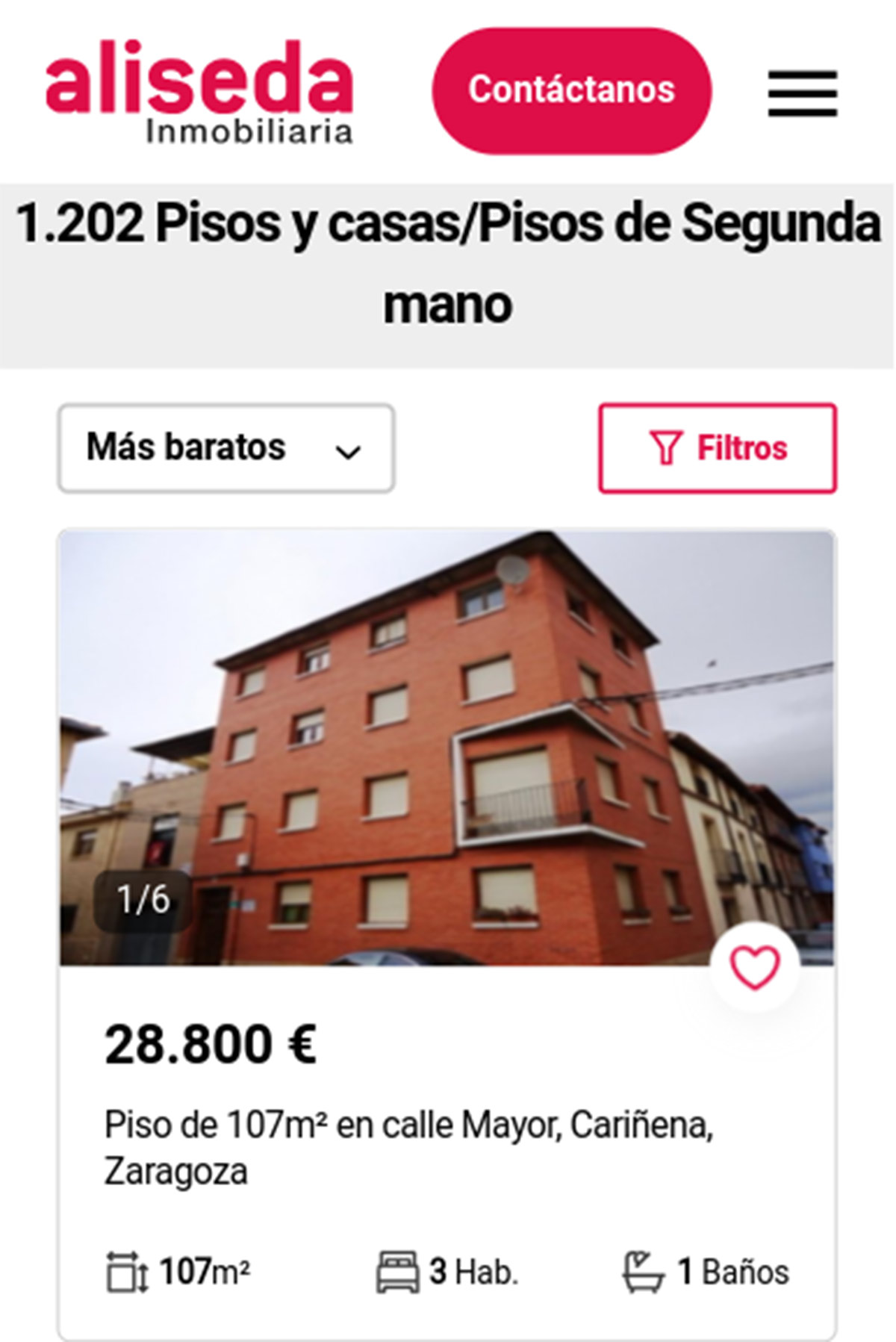Go to Aliseda Inmobiliaria home via logo

(199, 91)
